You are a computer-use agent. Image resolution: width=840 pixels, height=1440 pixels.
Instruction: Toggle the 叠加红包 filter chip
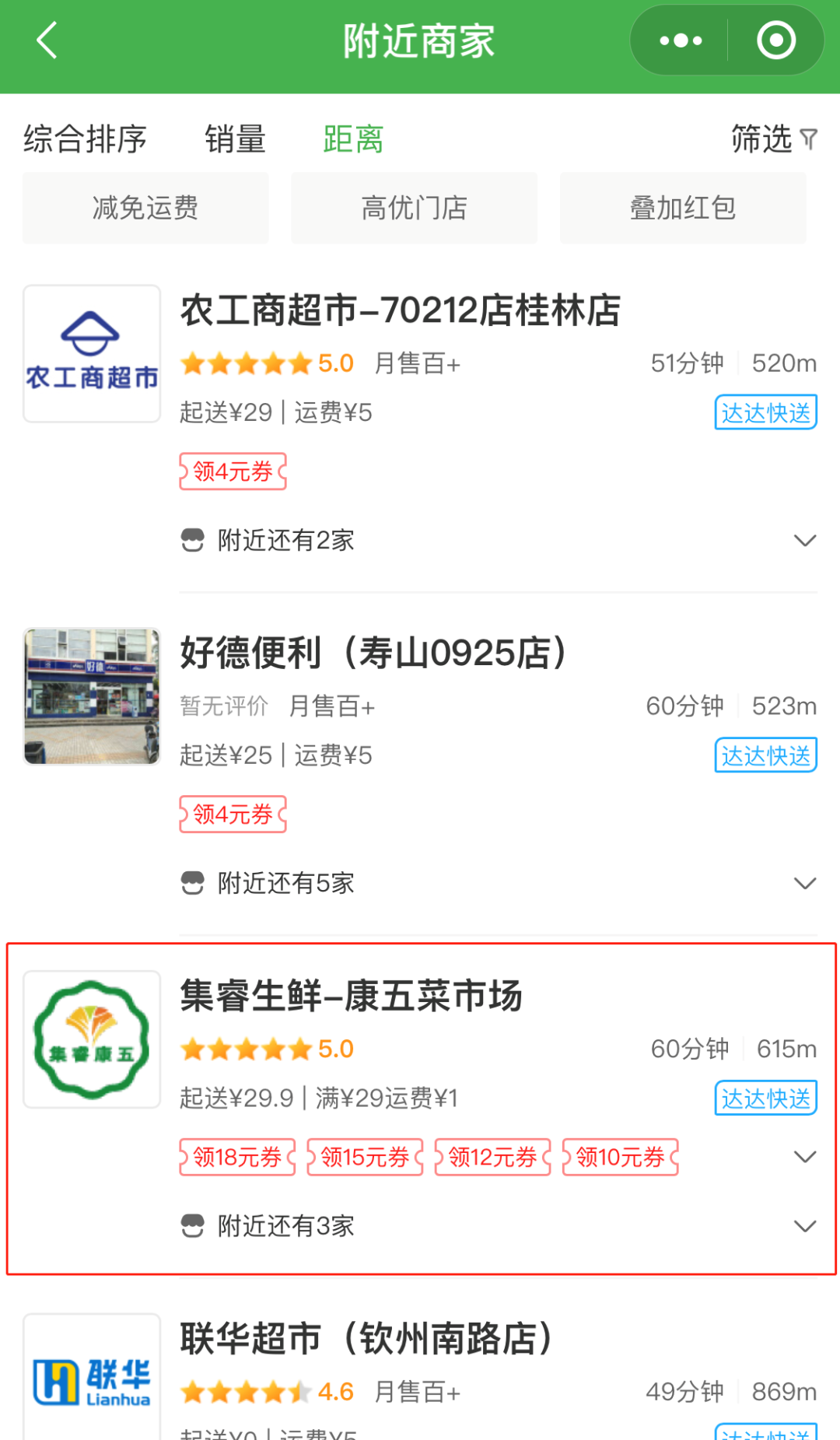point(683,208)
